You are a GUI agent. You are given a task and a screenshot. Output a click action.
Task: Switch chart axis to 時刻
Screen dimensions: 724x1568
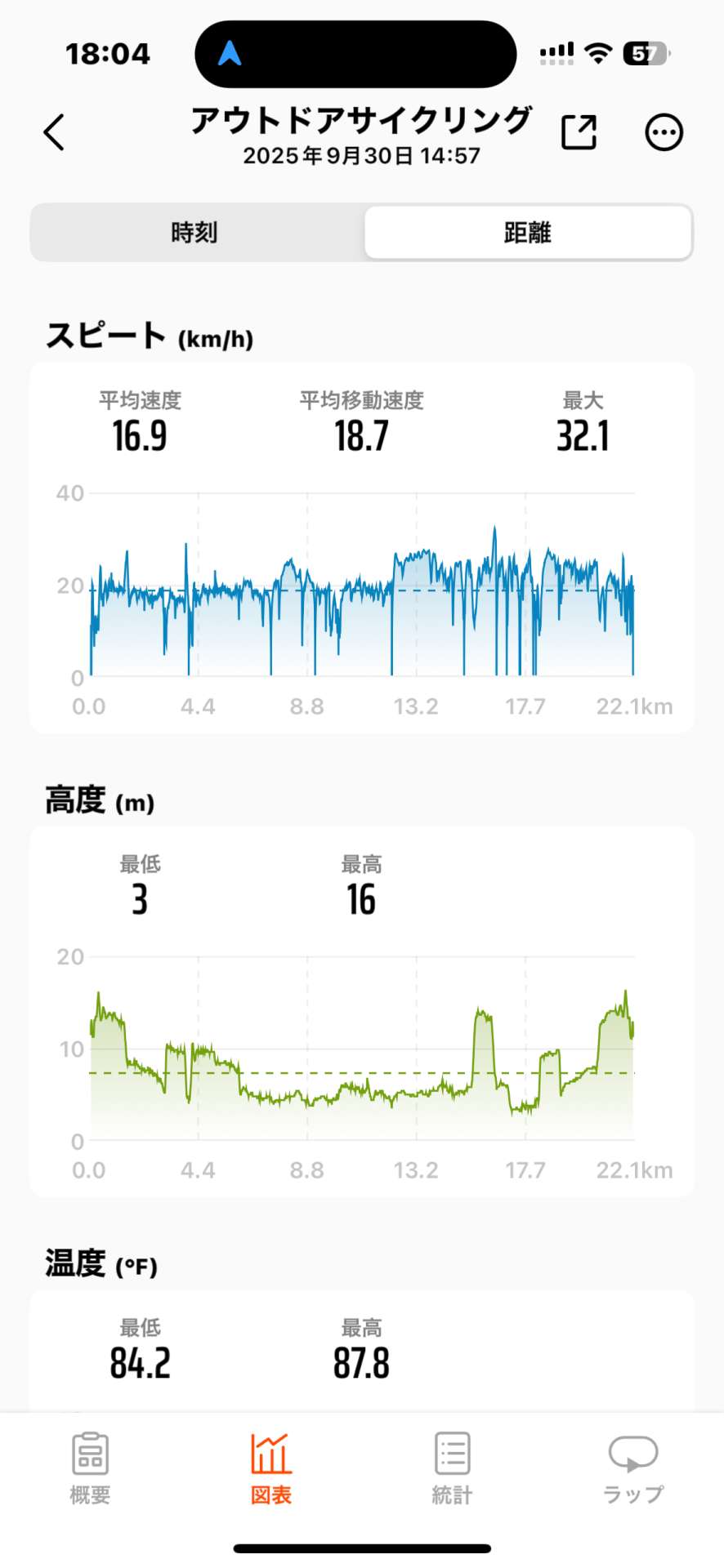(x=194, y=233)
